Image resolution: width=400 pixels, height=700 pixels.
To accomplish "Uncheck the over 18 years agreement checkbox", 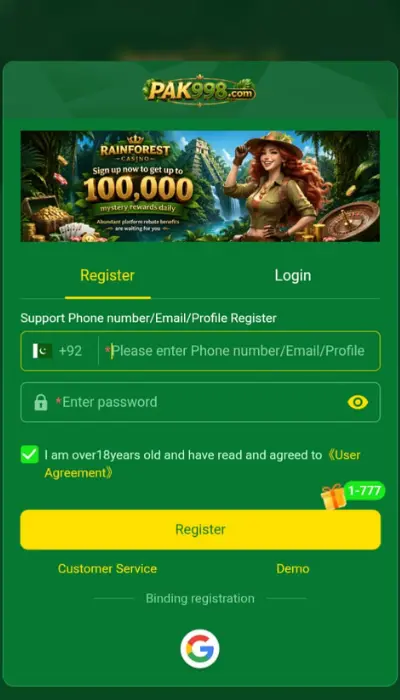I will pos(29,455).
